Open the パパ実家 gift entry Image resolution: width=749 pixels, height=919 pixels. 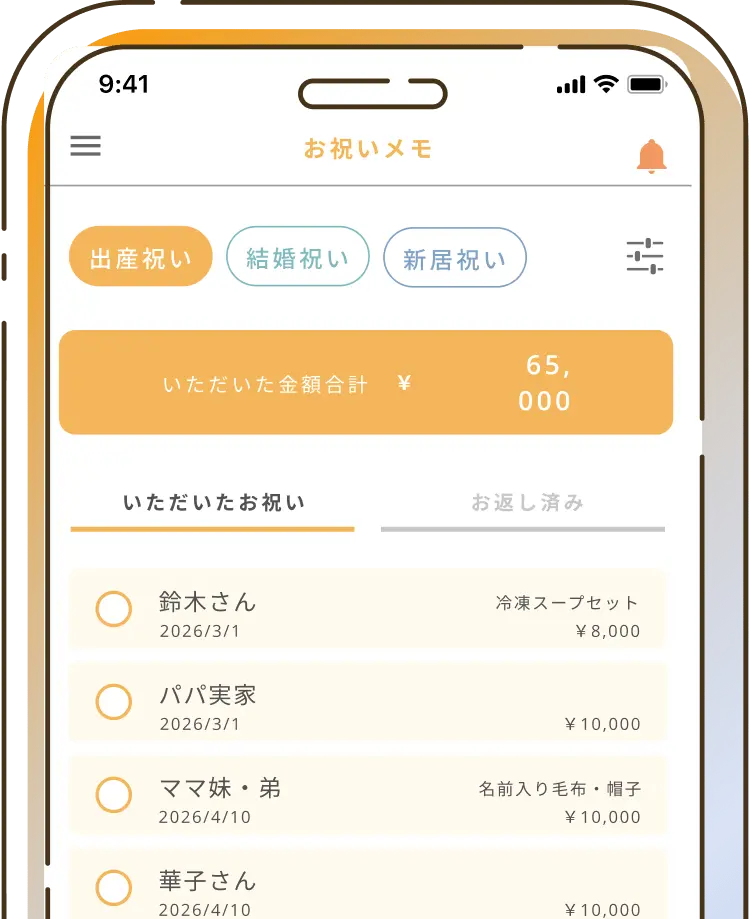pyautogui.click(x=366, y=702)
